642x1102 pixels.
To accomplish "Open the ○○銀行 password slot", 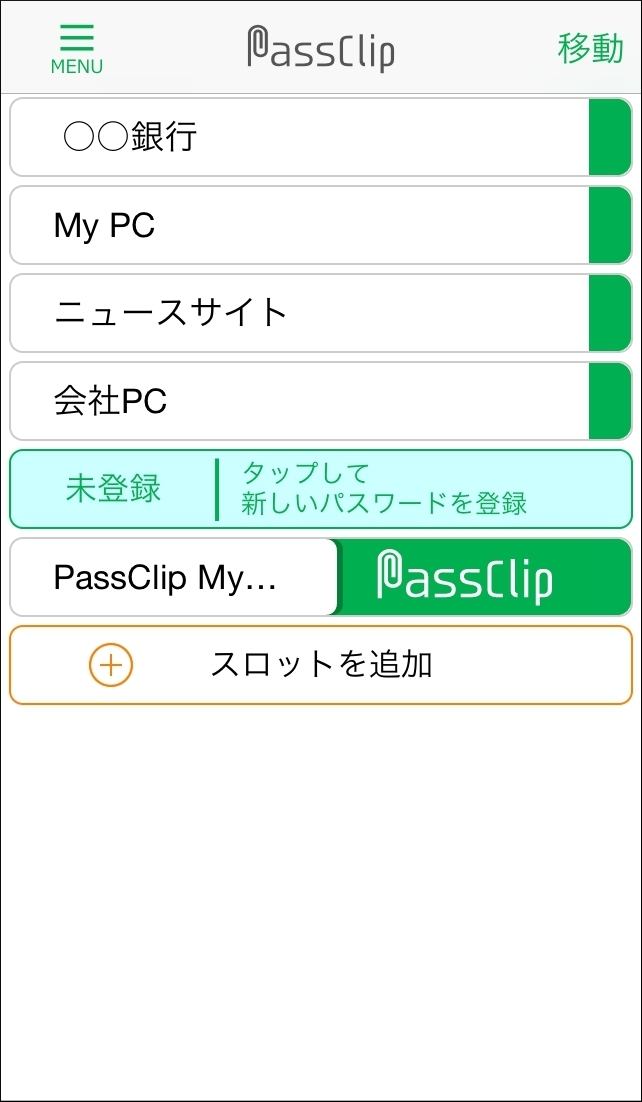I will coord(321,137).
